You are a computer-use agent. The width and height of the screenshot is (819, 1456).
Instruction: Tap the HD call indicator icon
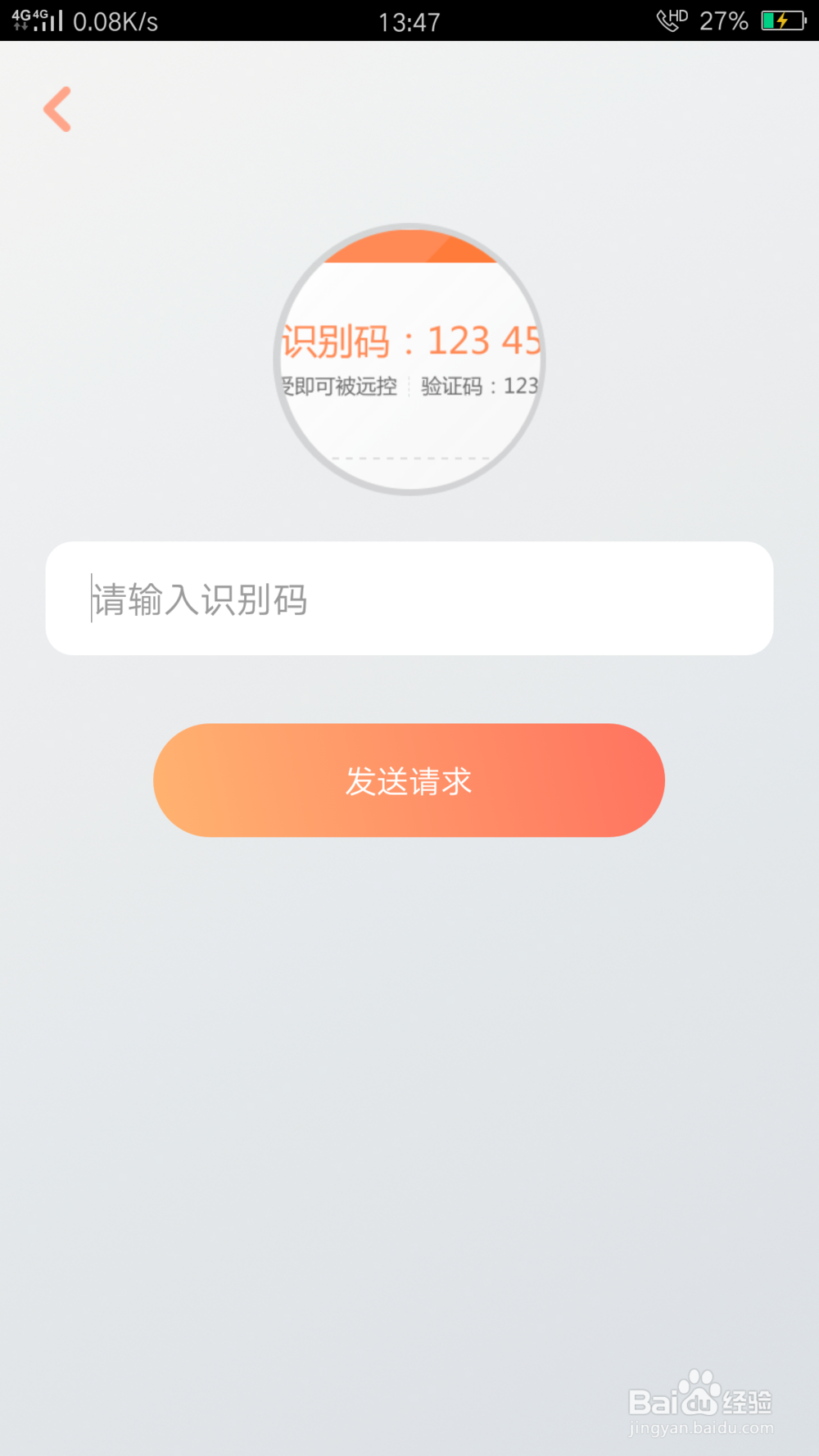point(670,19)
